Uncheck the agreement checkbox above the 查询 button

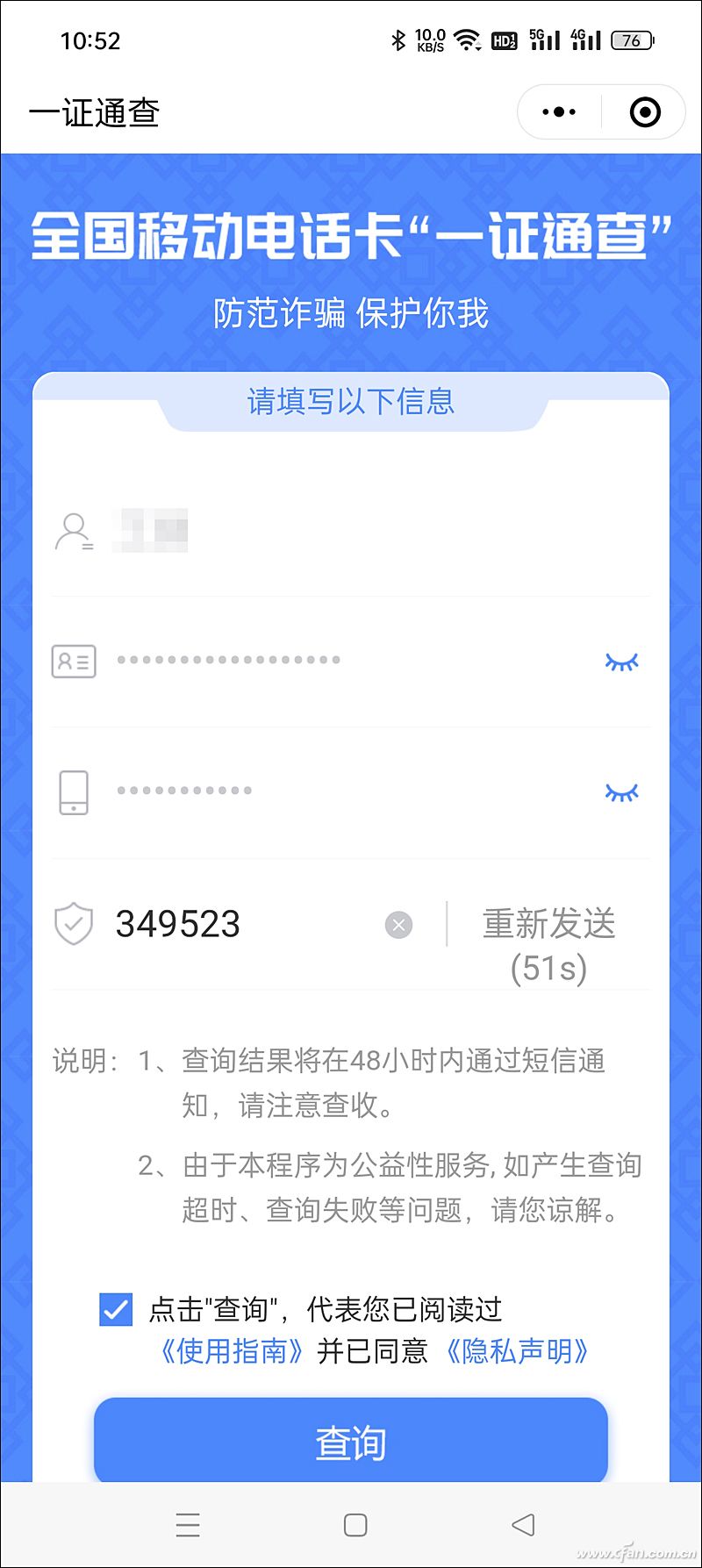[x=114, y=1309]
